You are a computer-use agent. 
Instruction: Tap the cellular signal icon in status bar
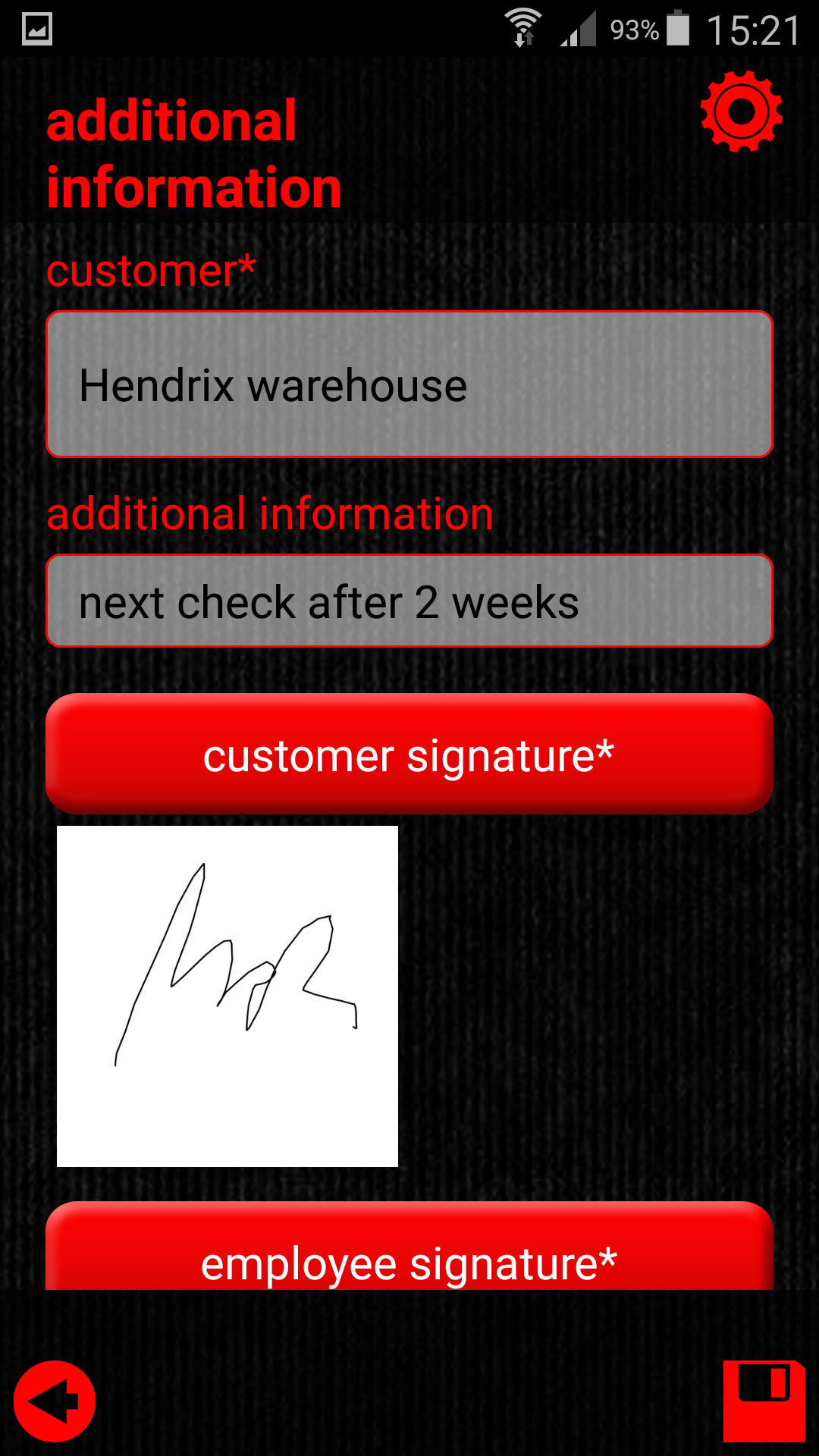pos(579,30)
